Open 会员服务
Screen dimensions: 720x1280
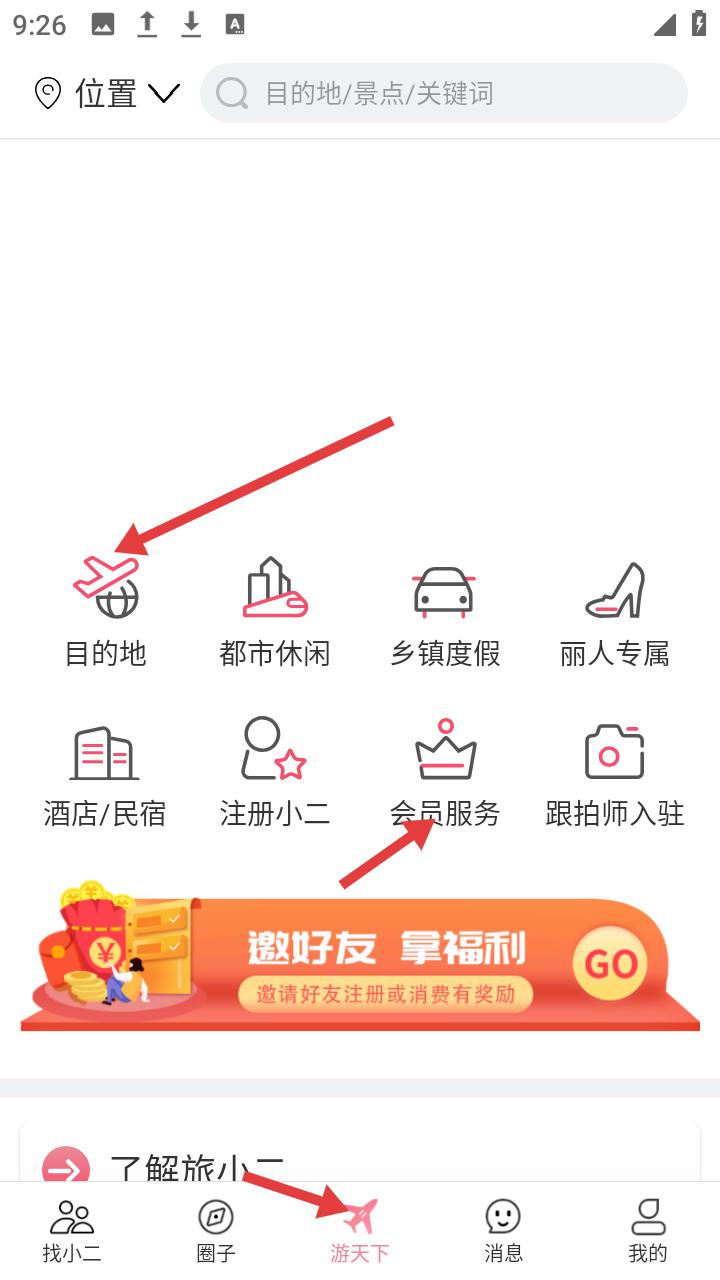pyautogui.click(x=445, y=772)
